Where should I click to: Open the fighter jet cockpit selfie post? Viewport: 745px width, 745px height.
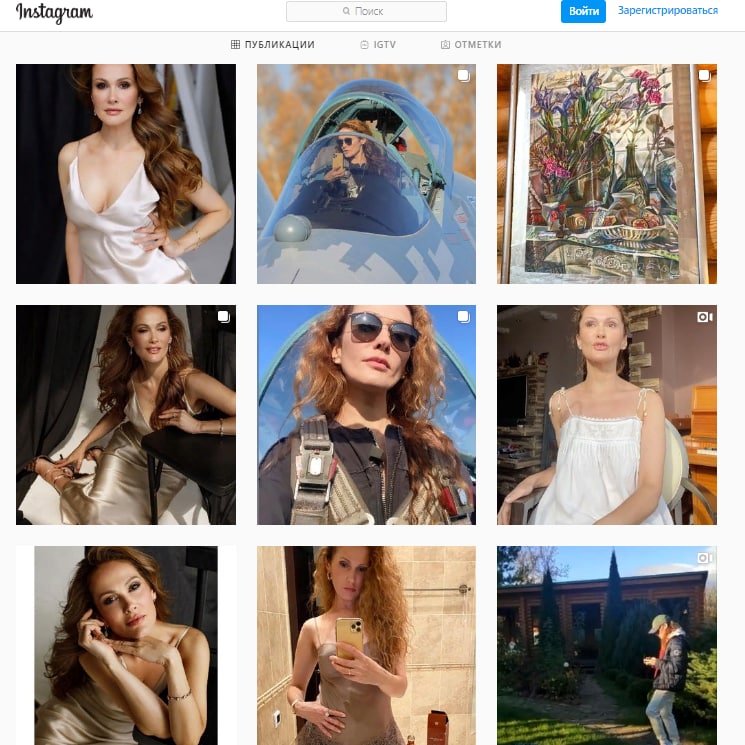[x=366, y=174]
